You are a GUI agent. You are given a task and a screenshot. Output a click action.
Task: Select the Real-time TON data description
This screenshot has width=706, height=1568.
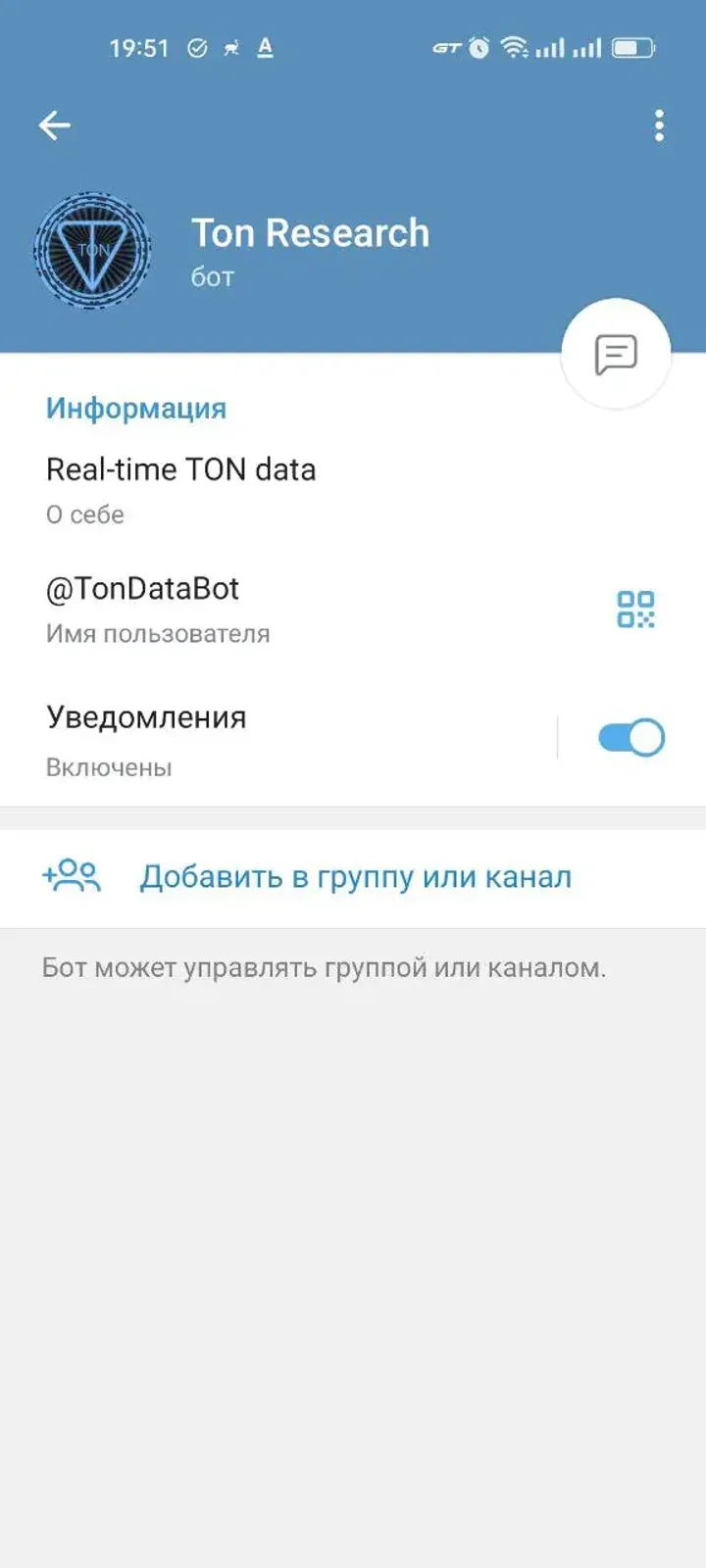click(180, 468)
